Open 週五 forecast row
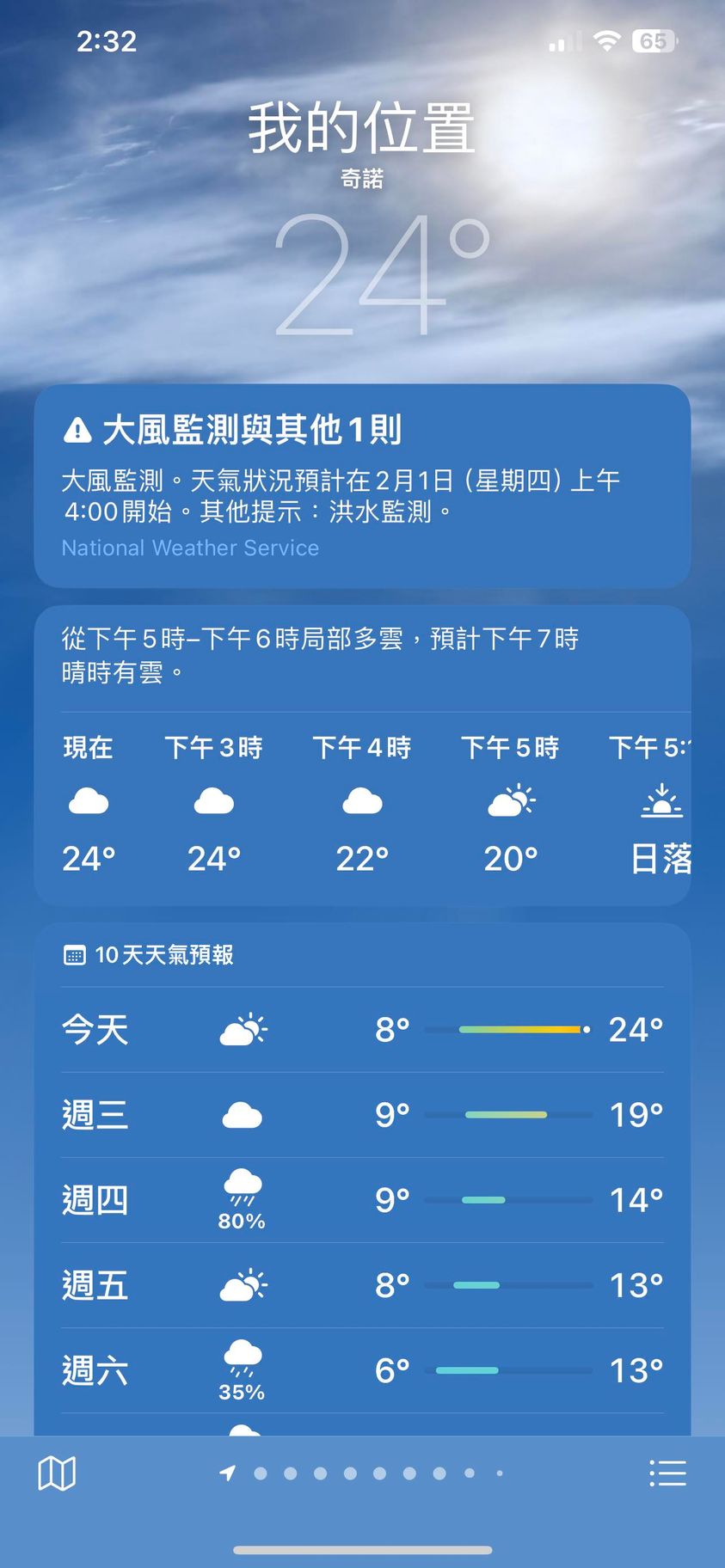Screen dimensions: 725x1568 (362, 1285)
